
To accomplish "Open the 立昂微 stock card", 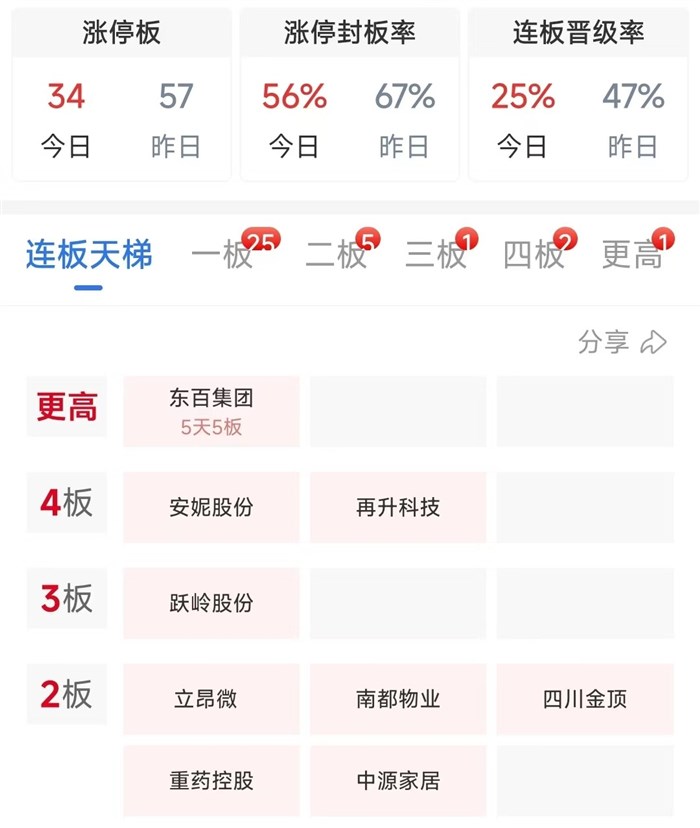I will (211, 699).
